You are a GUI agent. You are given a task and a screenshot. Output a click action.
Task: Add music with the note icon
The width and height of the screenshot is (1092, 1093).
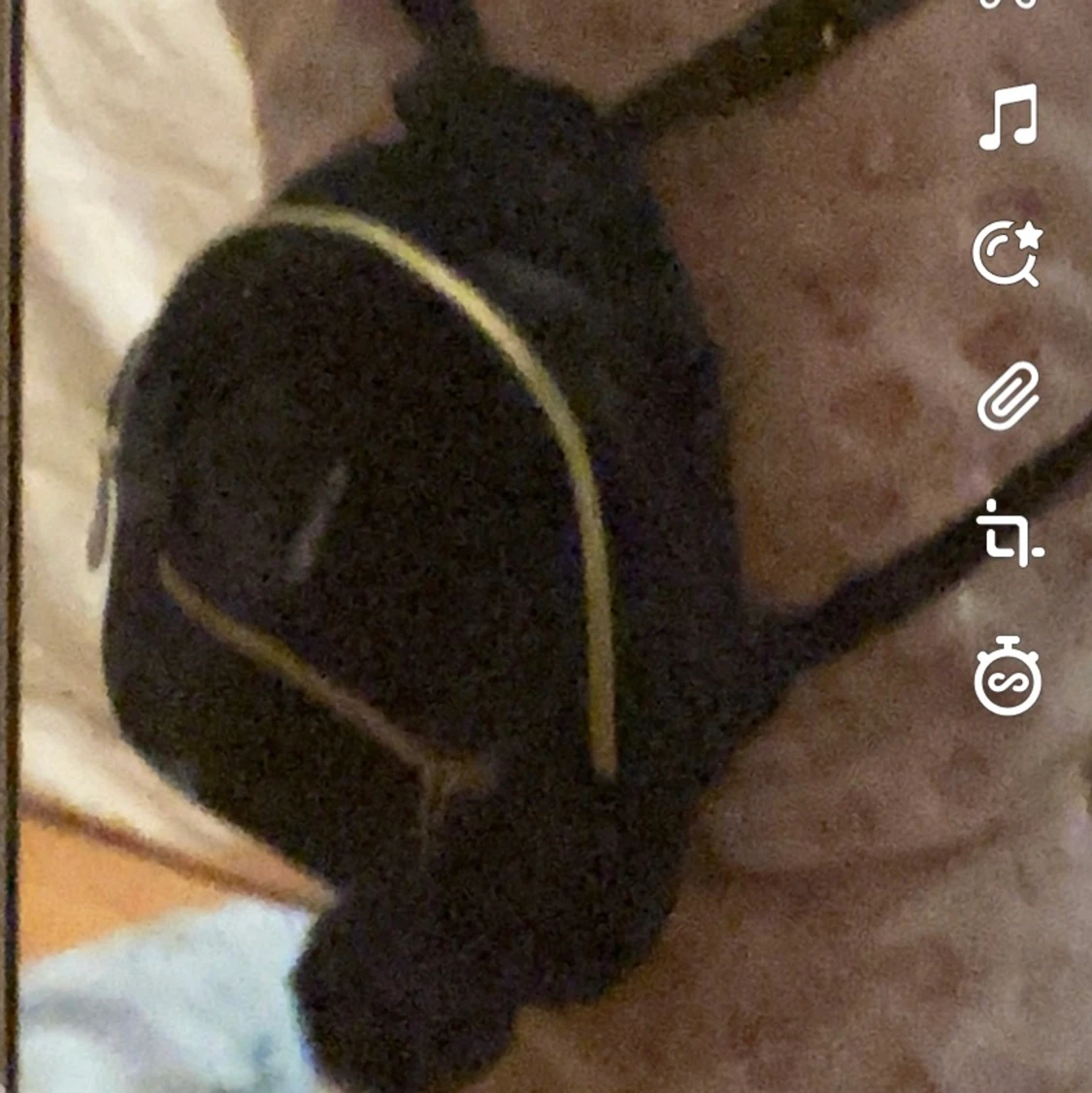pos(1008,116)
